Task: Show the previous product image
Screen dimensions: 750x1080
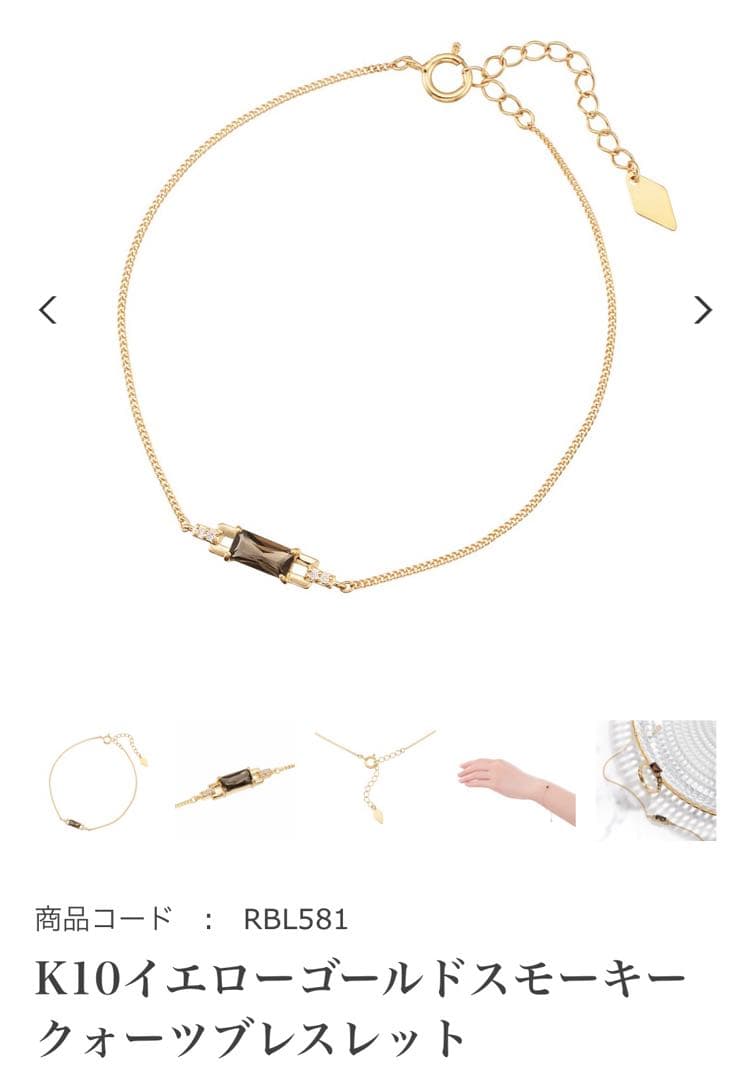Action: tap(48, 310)
